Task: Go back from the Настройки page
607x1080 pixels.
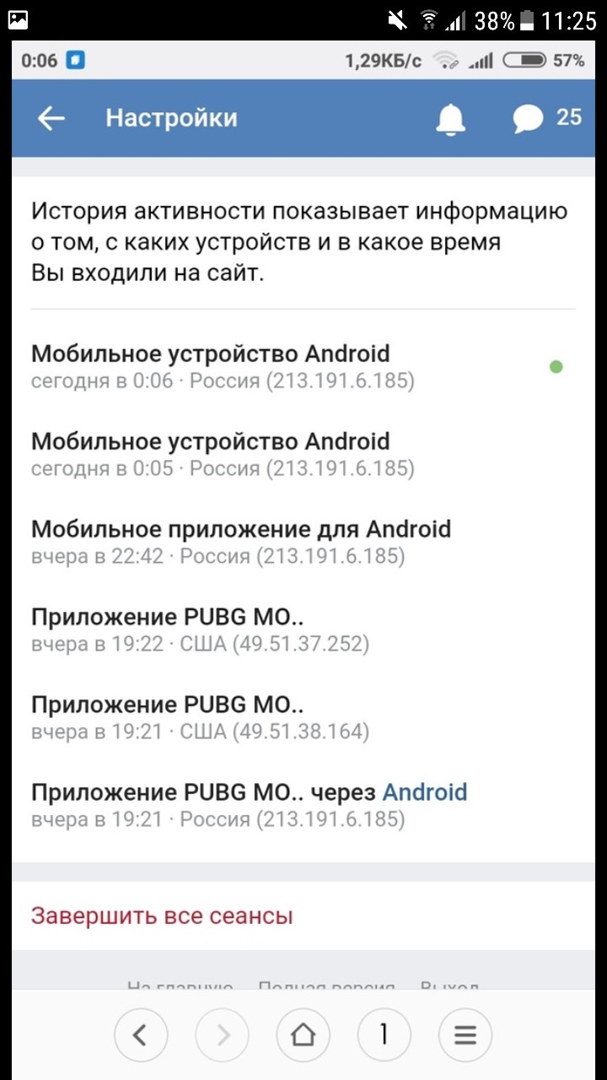Action: click(x=50, y=118)
